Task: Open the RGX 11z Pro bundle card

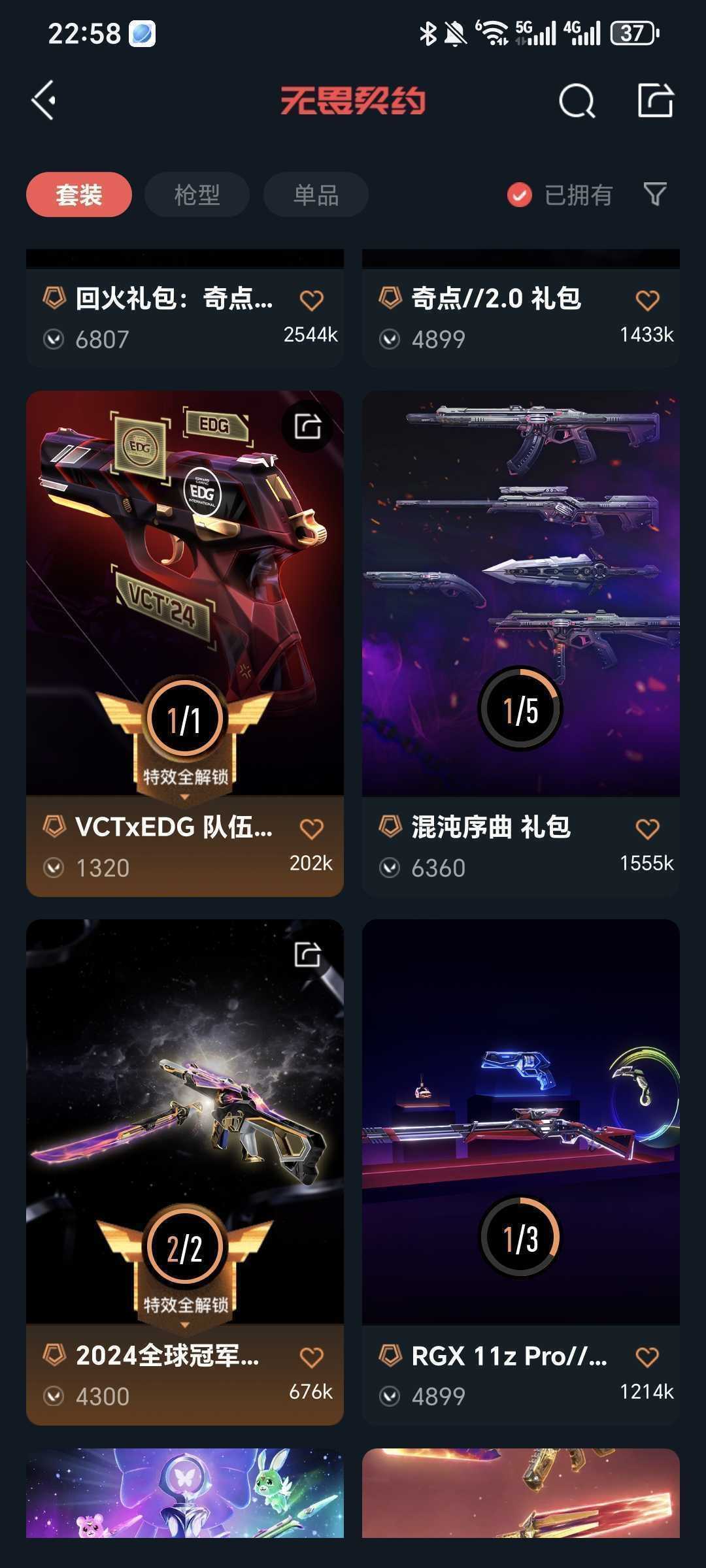Action: coord(520,1111)
